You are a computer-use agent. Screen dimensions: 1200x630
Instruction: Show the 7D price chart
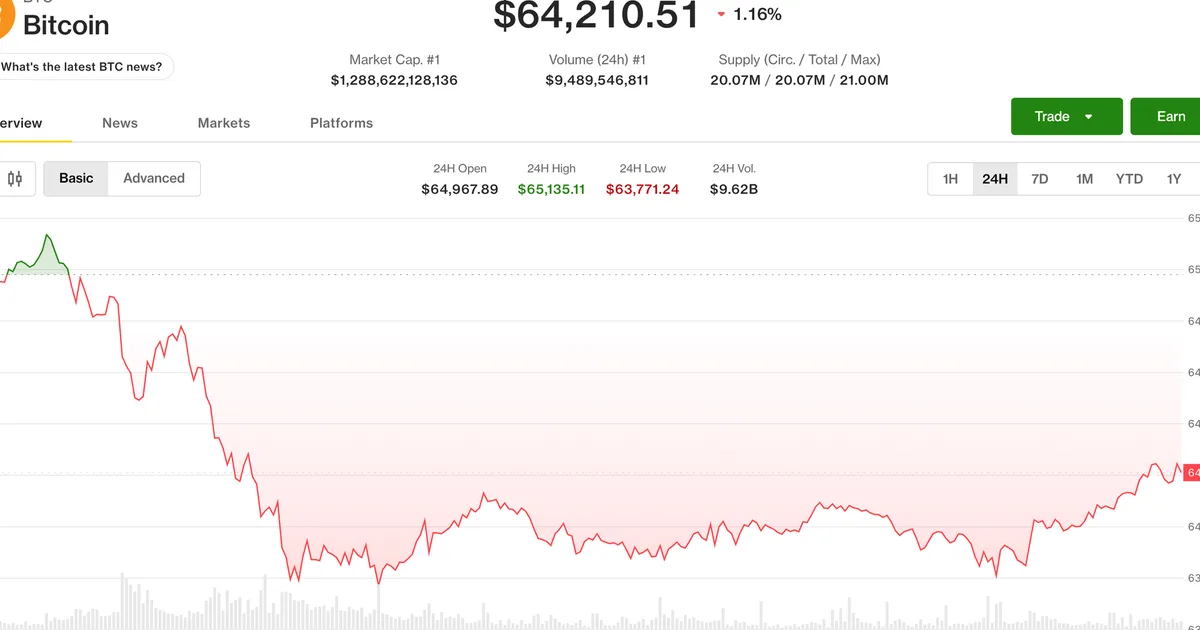pyautogui.click(x=1040, y=179)
